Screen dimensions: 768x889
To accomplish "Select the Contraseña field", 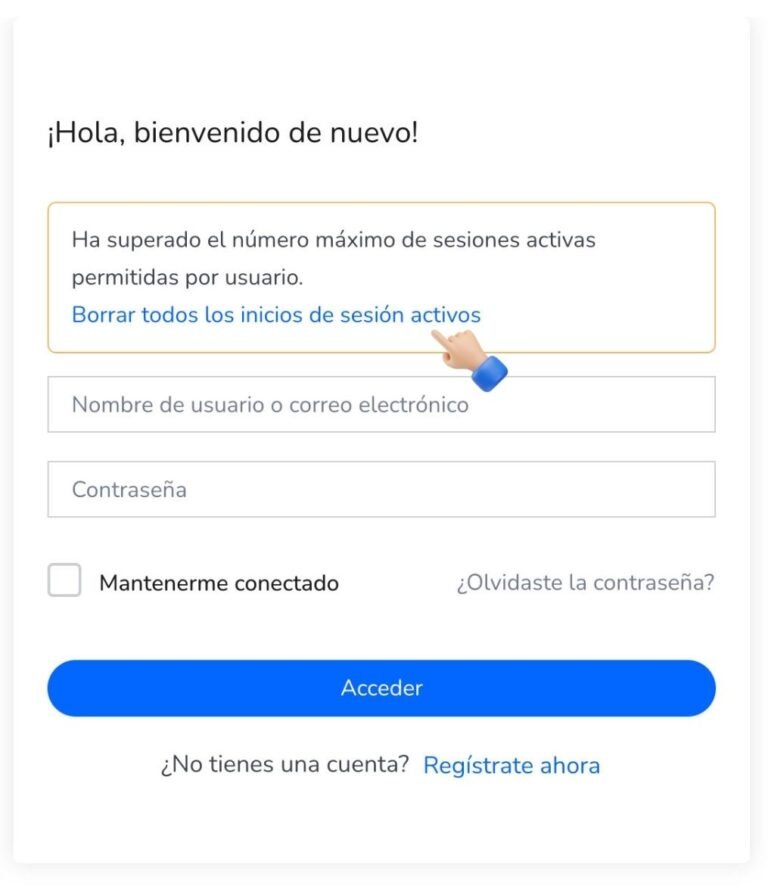I will 381,490.
